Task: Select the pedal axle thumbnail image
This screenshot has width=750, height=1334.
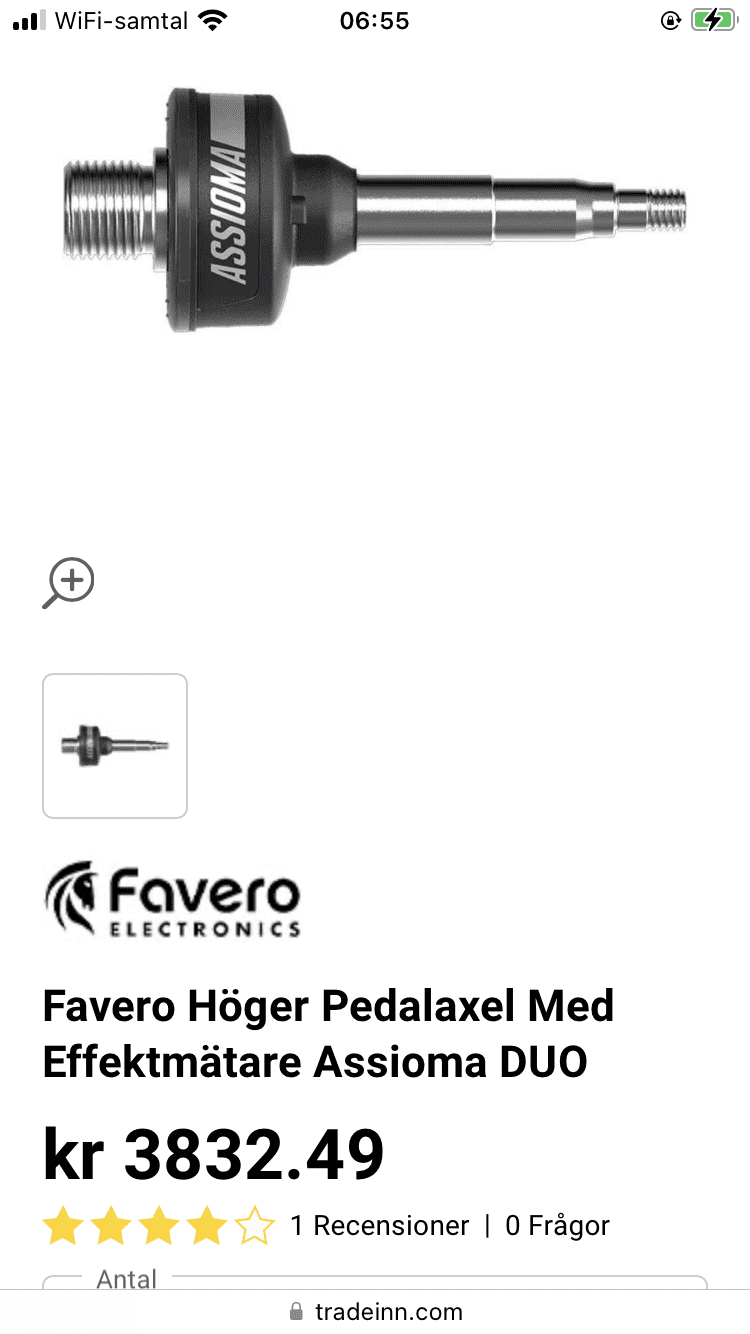Action: (115, 746)
